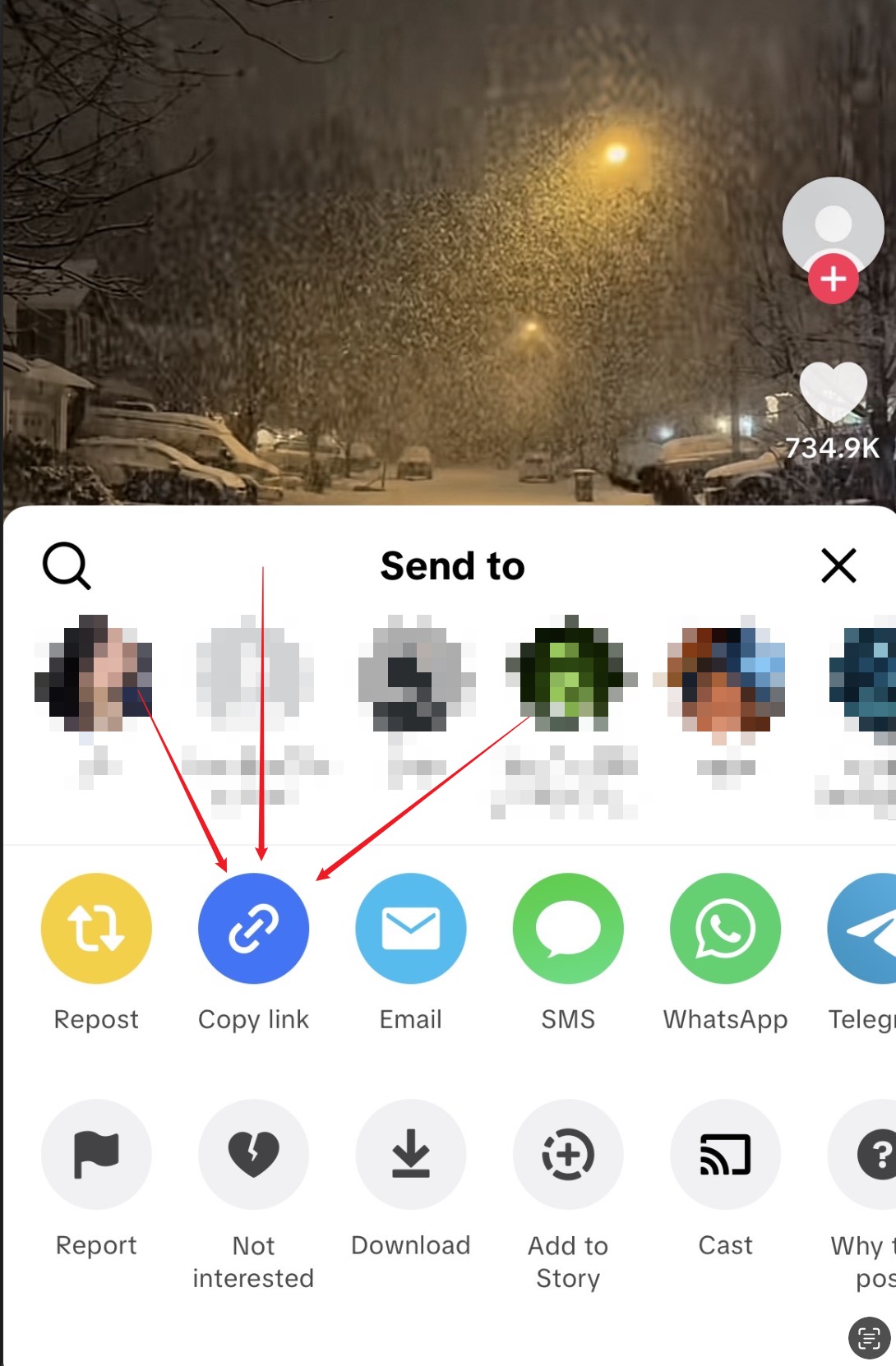Cast the video to a device
The image size is (896, 1366).
click(725, 1155)
